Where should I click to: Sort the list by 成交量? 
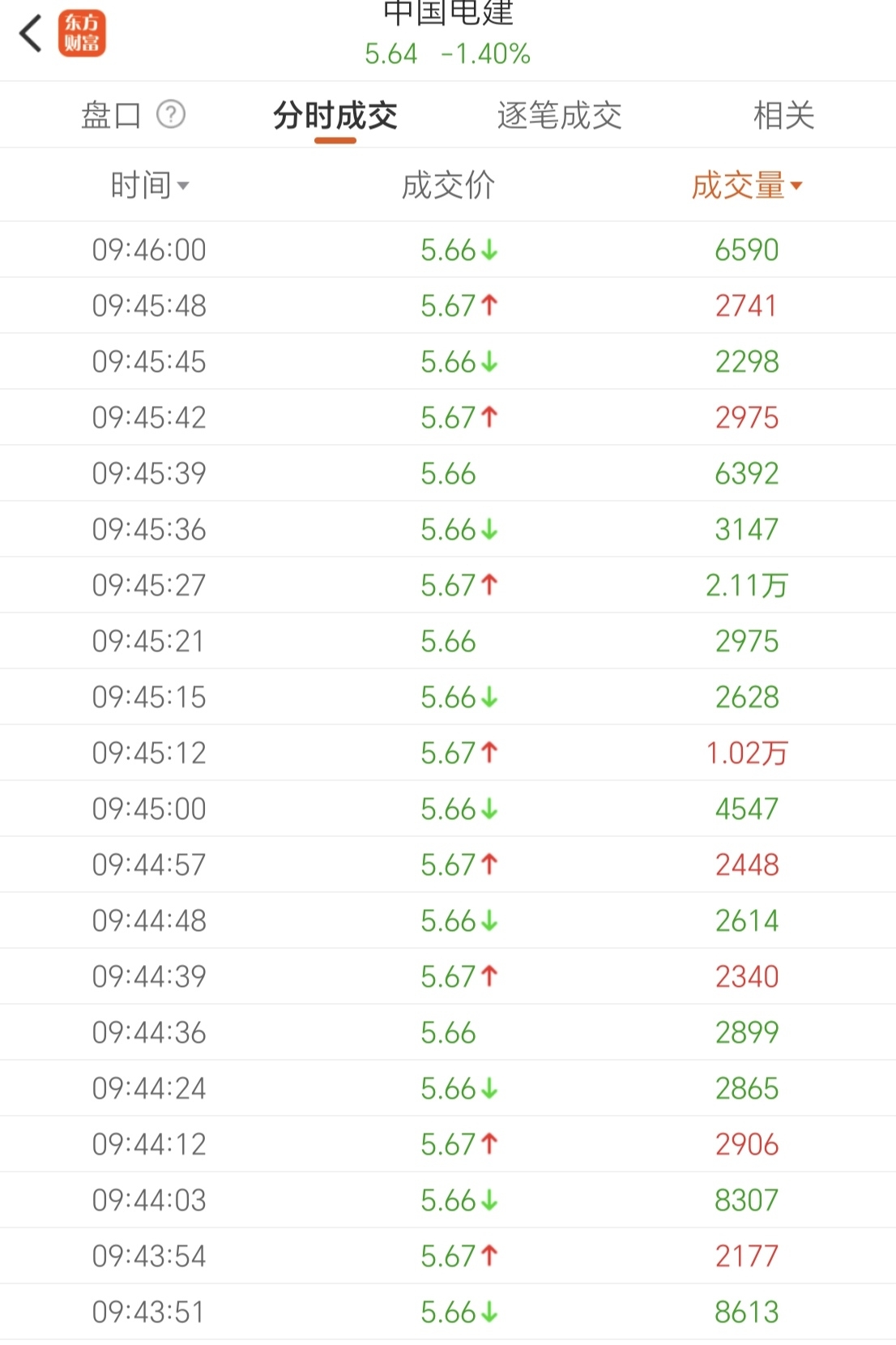click(746, 186)
